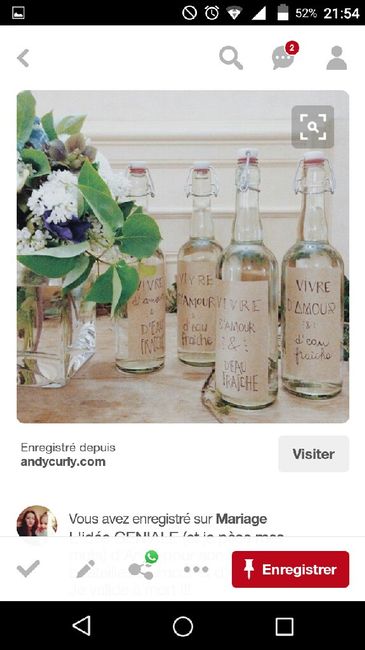
Task: Open the pin image of the bottles
Action: [183, 256]
